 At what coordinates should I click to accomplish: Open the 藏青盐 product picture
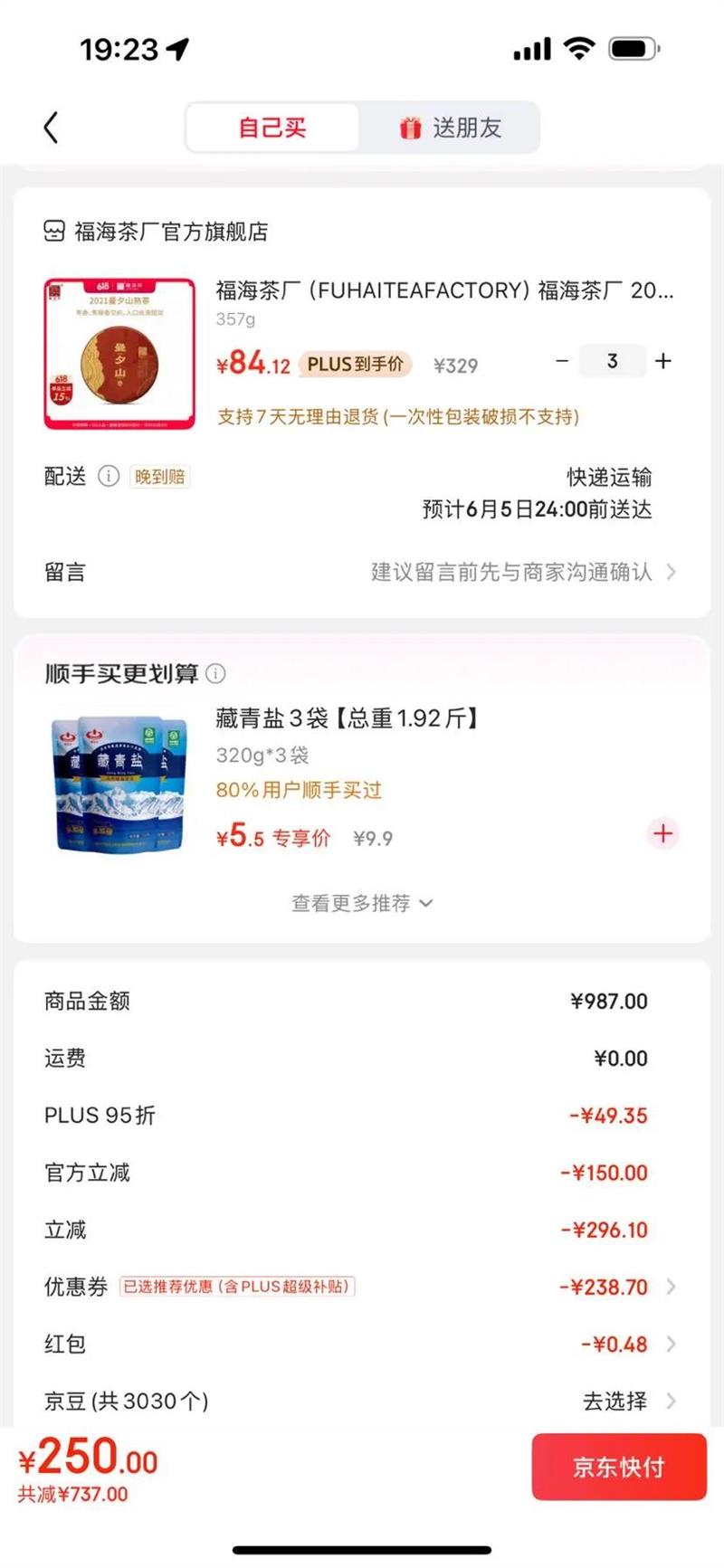tap(119, 784)
